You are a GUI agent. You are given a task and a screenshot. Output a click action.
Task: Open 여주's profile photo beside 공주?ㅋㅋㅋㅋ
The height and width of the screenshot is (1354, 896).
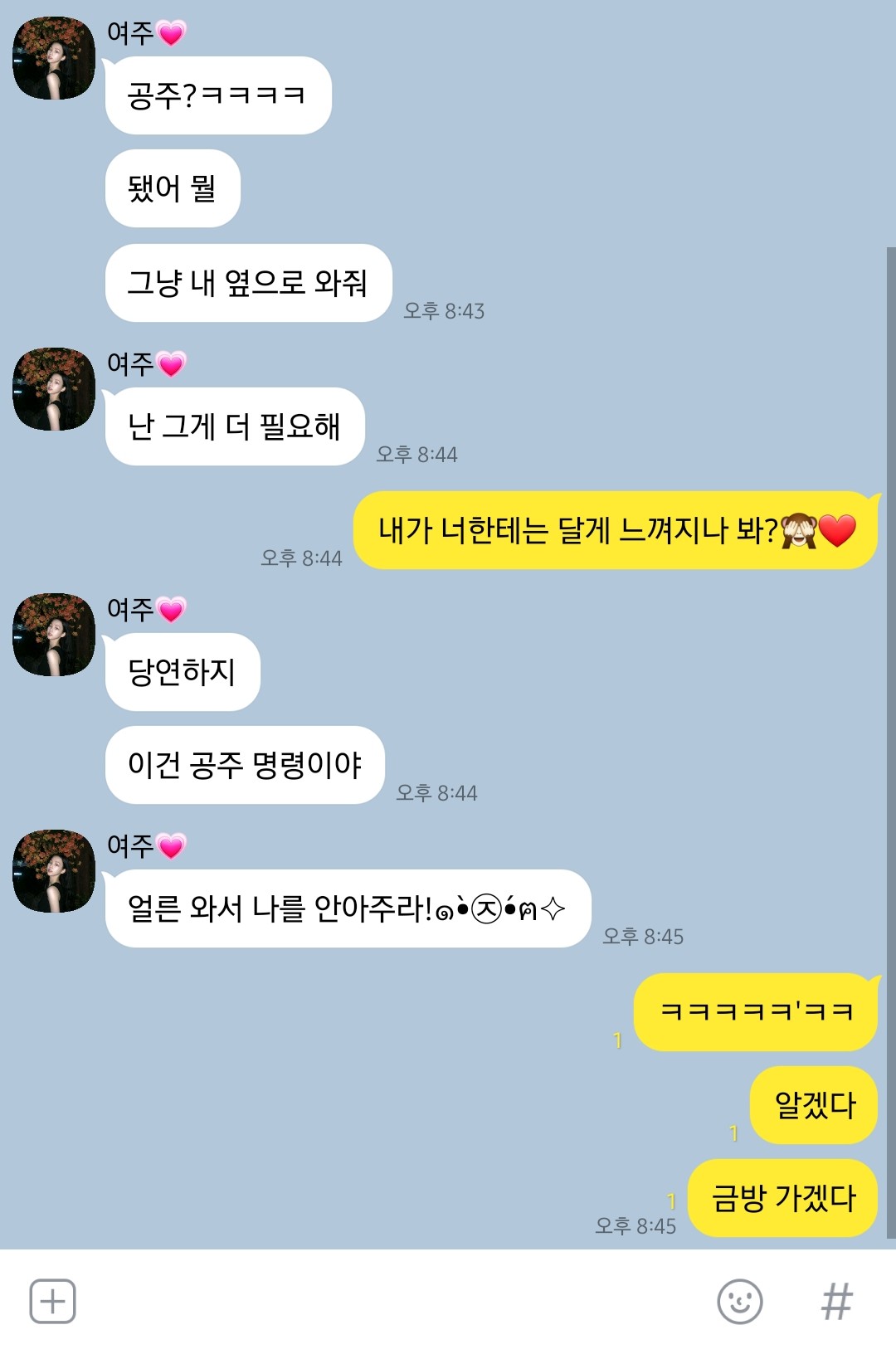(x=54, y=58)
